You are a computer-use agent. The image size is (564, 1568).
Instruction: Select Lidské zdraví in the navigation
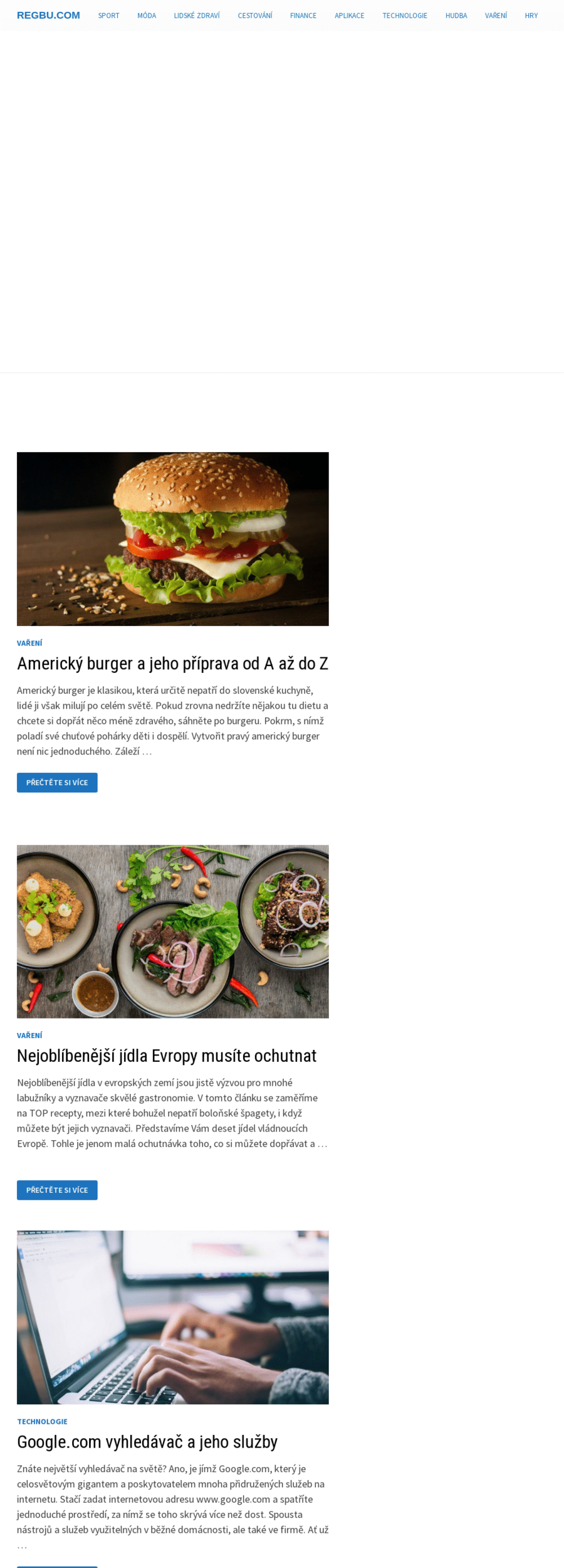(x=197, y=16)
